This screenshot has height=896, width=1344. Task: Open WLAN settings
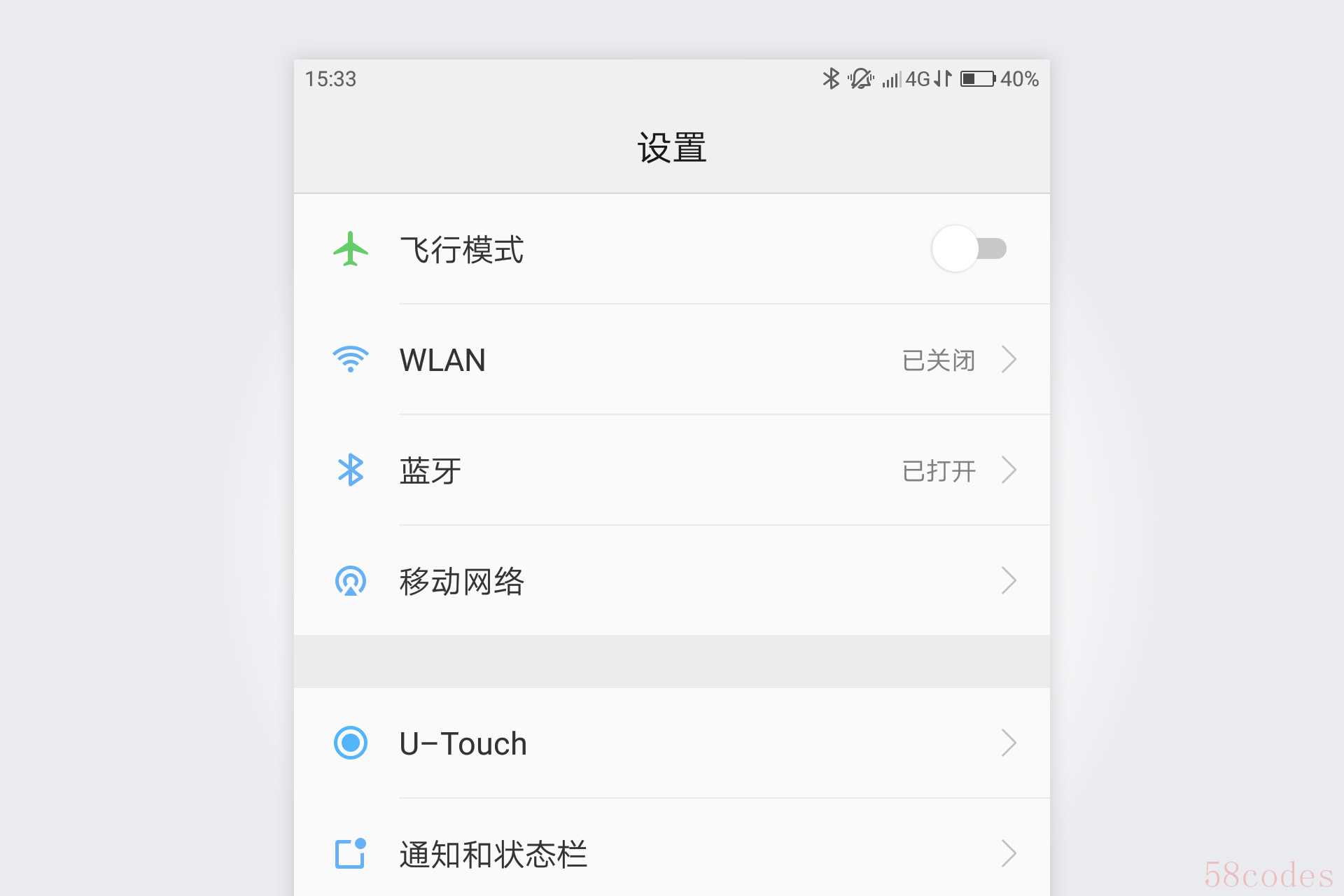671,360
